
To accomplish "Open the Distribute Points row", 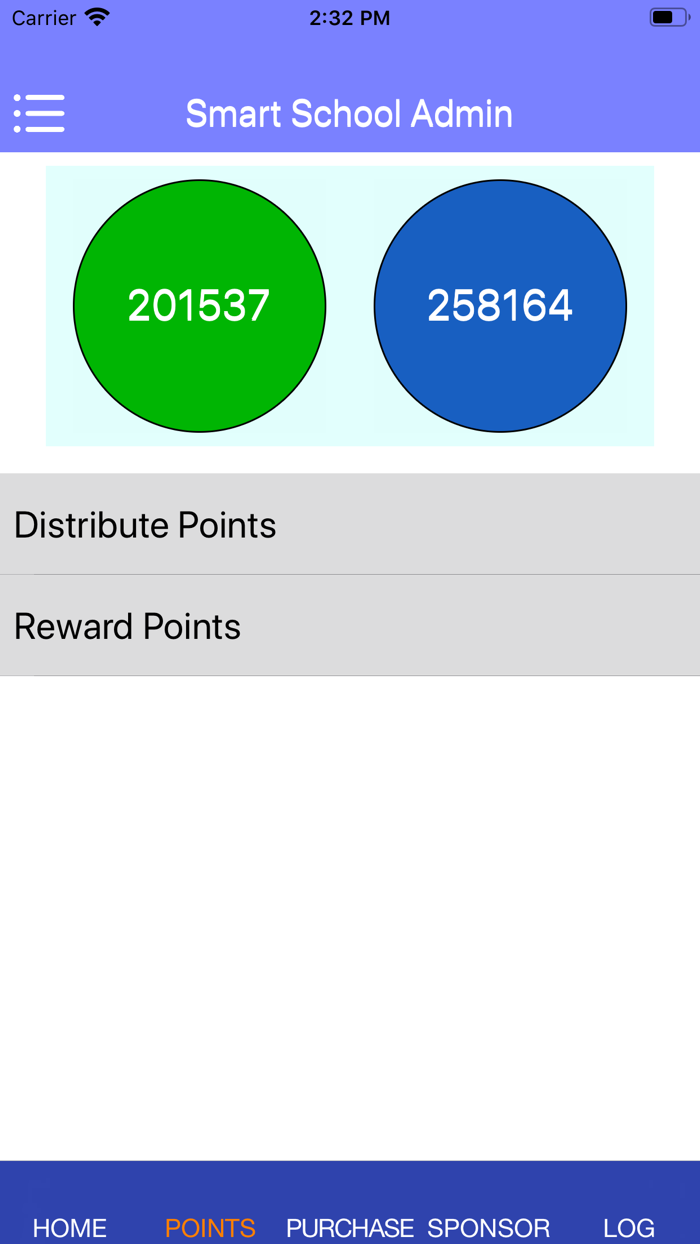I will click(x=350, y=525).
